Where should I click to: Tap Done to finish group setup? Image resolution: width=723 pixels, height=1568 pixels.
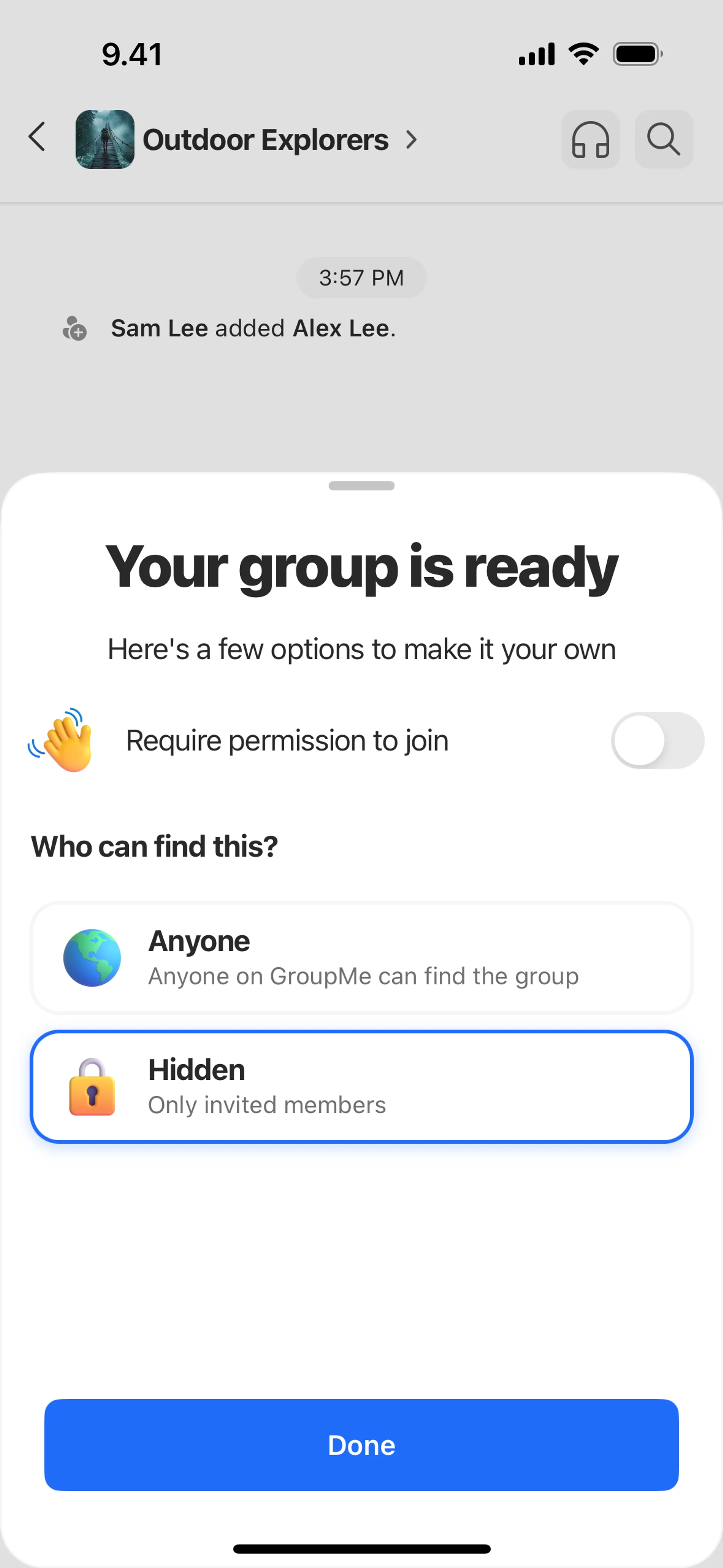tap(361, 1444)
